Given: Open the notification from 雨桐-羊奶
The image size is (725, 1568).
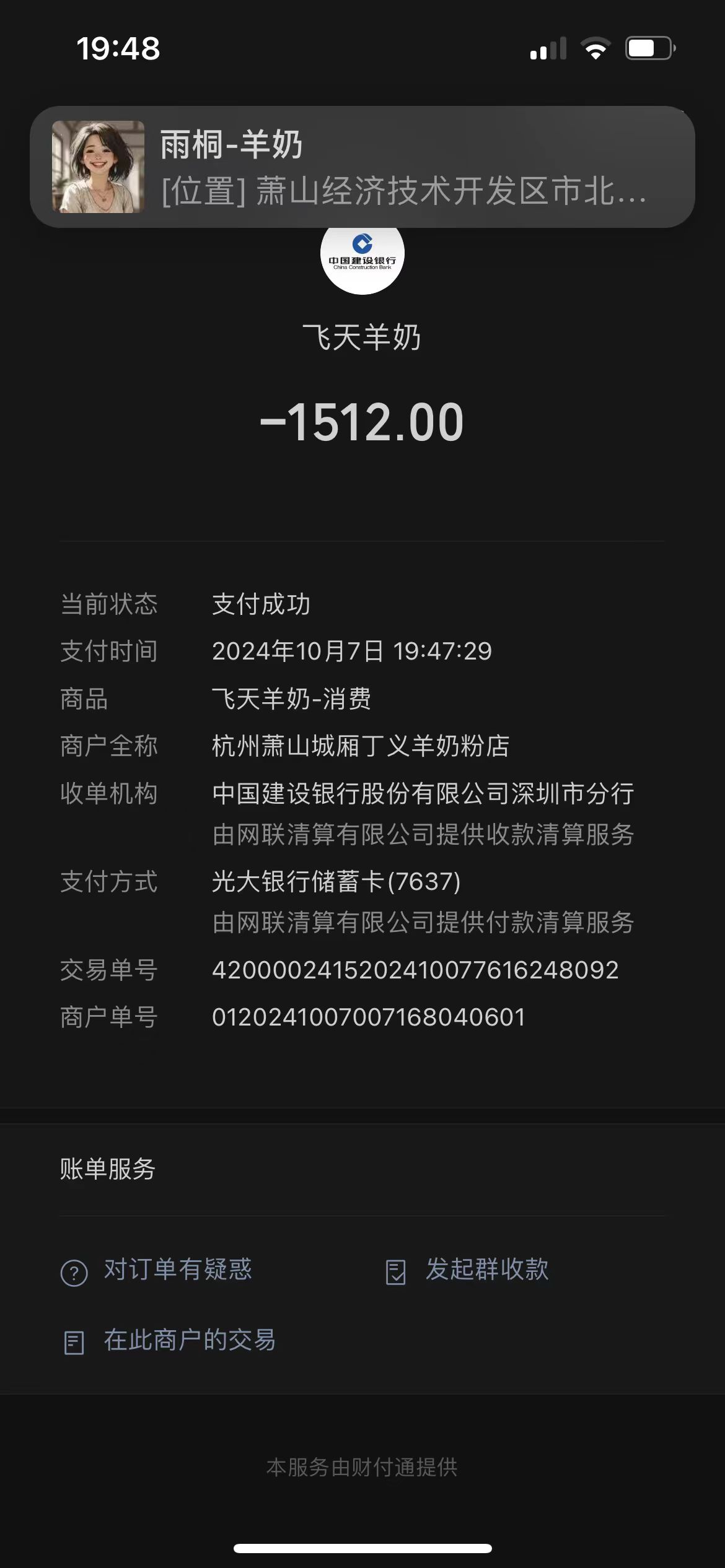Looking at the screenshot, I should click(362, 167).
